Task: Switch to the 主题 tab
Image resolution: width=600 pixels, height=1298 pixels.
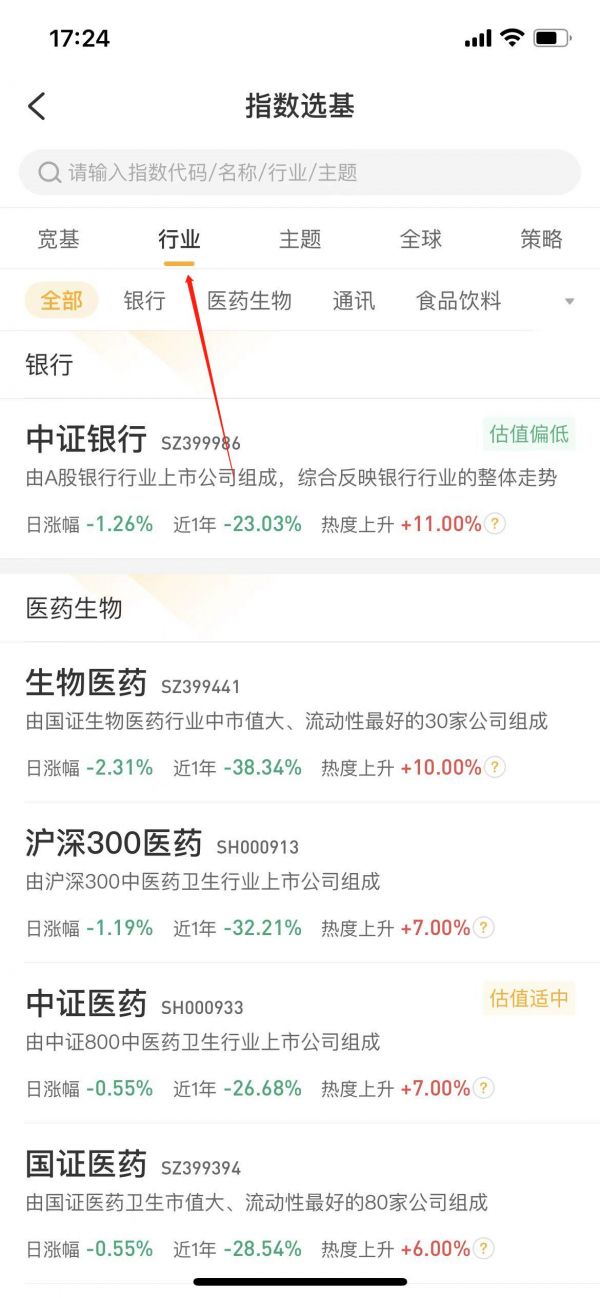Action: click(300, 239)
